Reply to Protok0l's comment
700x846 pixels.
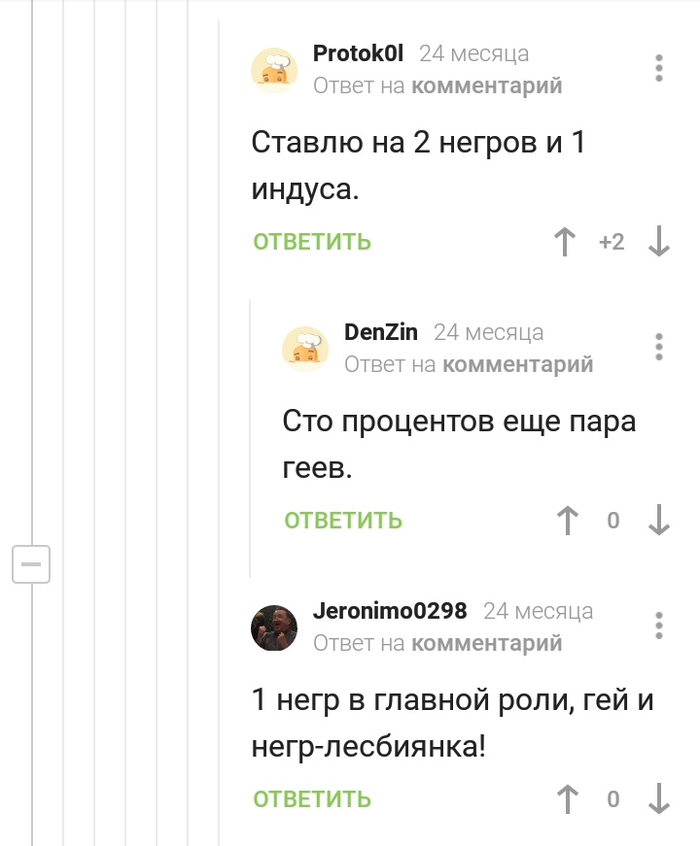click(312, 241)
